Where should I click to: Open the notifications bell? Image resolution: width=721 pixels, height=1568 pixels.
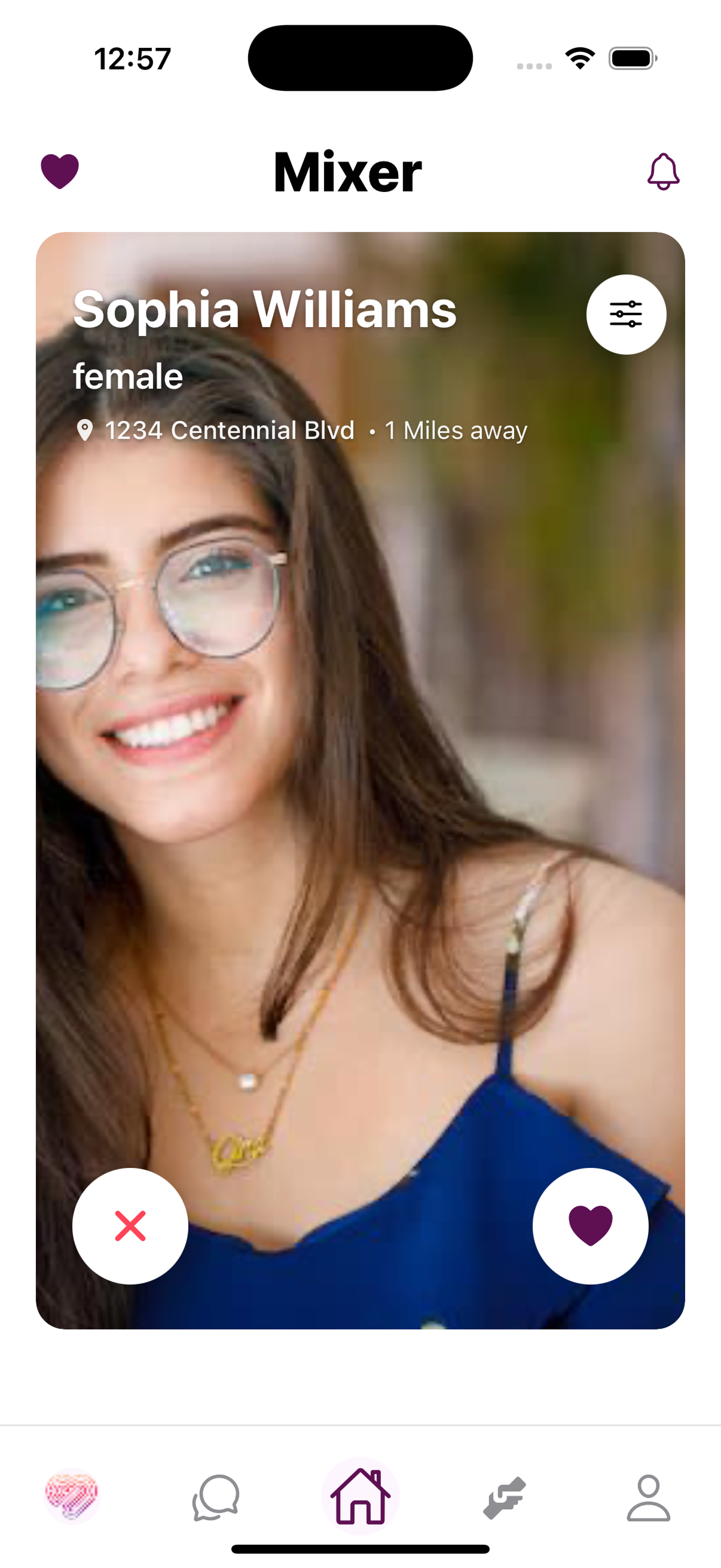tap(662, 171)
